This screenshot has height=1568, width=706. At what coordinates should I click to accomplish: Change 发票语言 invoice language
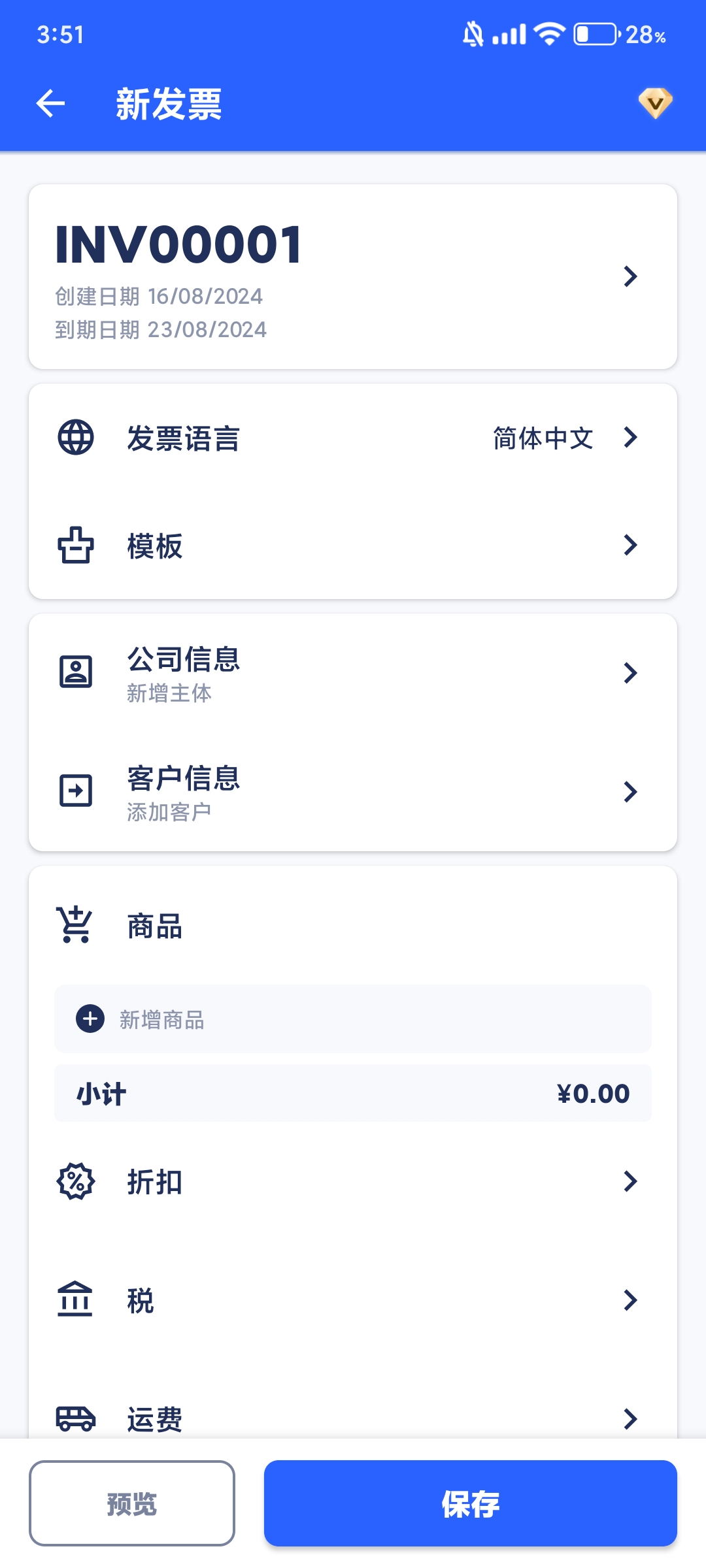tap(353, 438)
